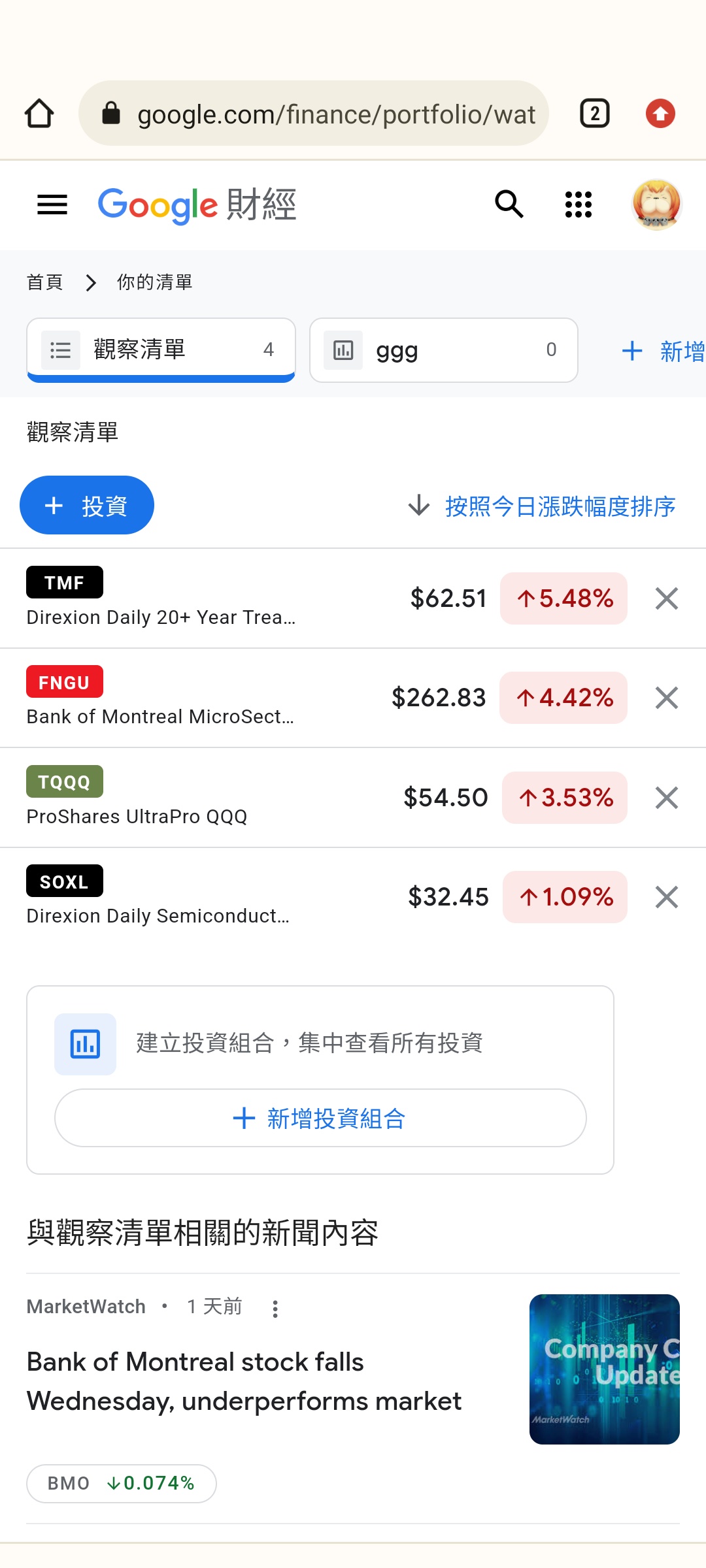Open the account profile avatar
The height and width of the screenshot is (1568, 706).
coord(656,204)
